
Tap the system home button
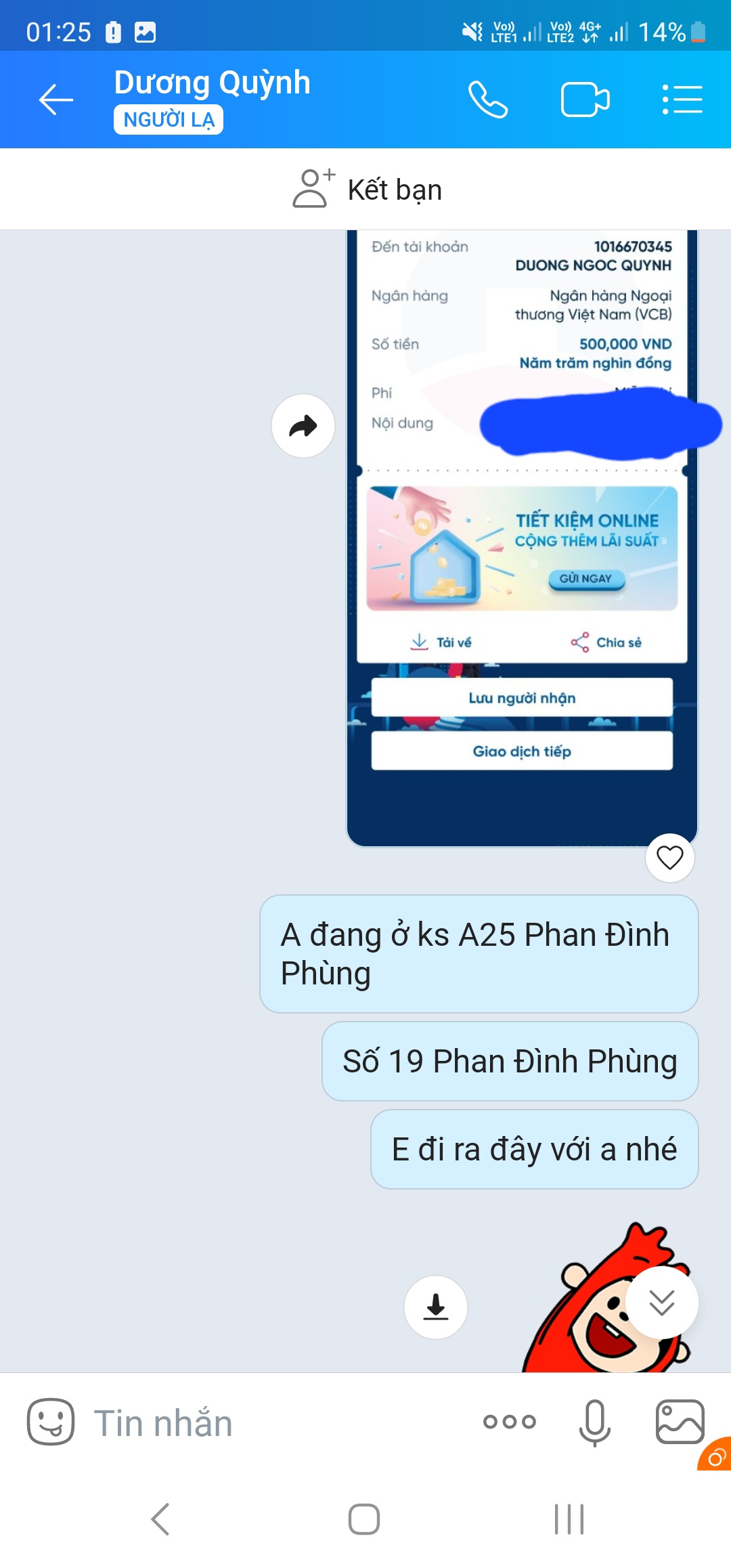(x=364, y=1519)
